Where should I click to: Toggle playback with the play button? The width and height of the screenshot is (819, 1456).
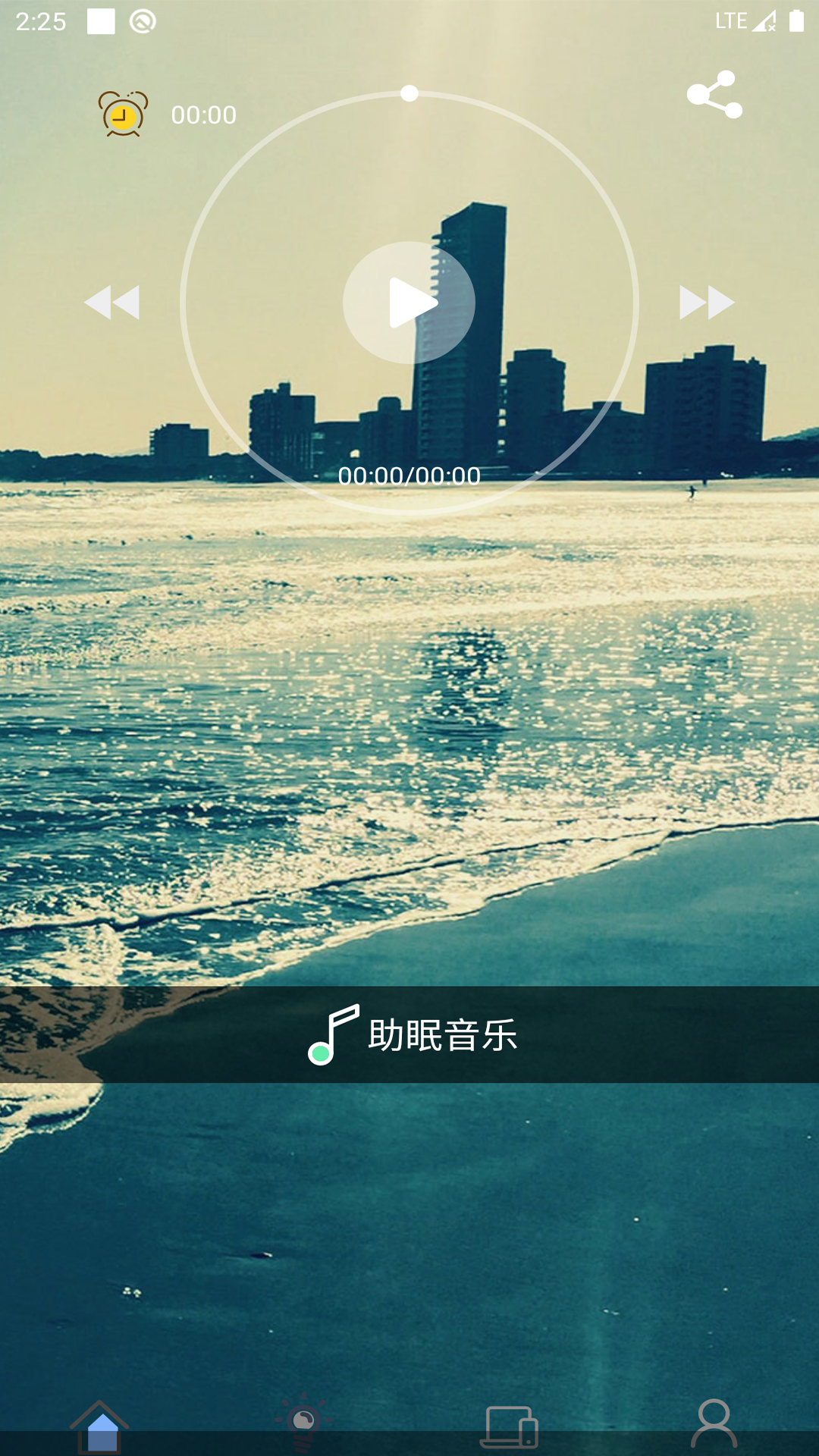click(x=409, y=303)
